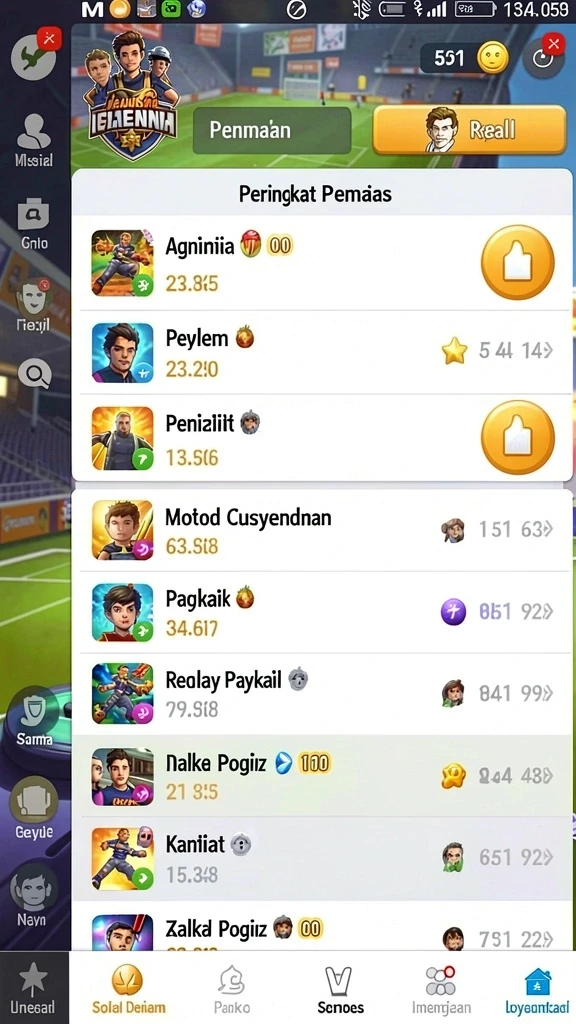Image resolution: width=576 pixels, height=1024 pixels.
Task: Open Reolay Paykail's row
Action: (x=322, y=694)
